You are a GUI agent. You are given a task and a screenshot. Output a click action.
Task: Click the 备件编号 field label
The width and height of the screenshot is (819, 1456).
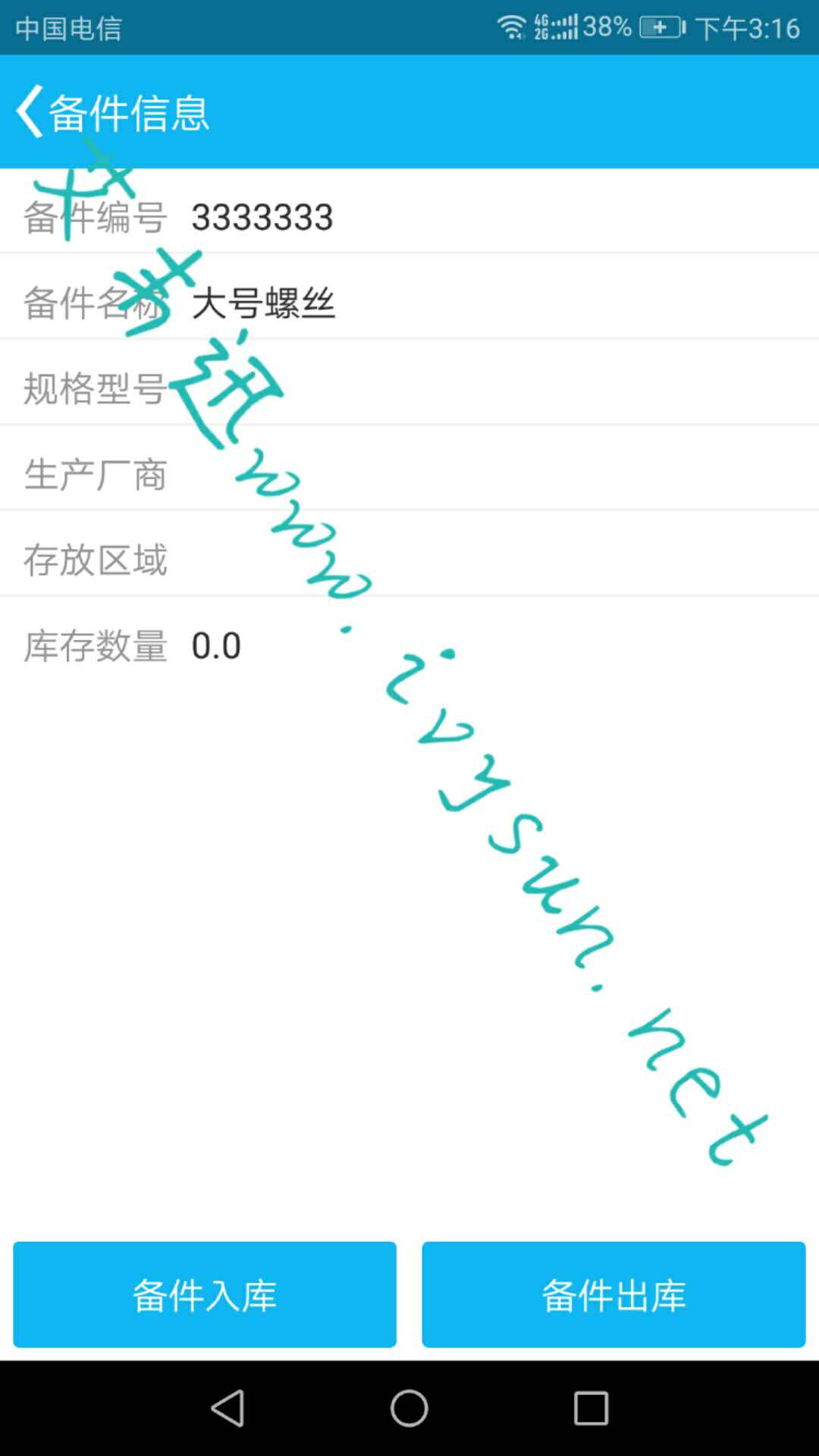coord(95,218)
